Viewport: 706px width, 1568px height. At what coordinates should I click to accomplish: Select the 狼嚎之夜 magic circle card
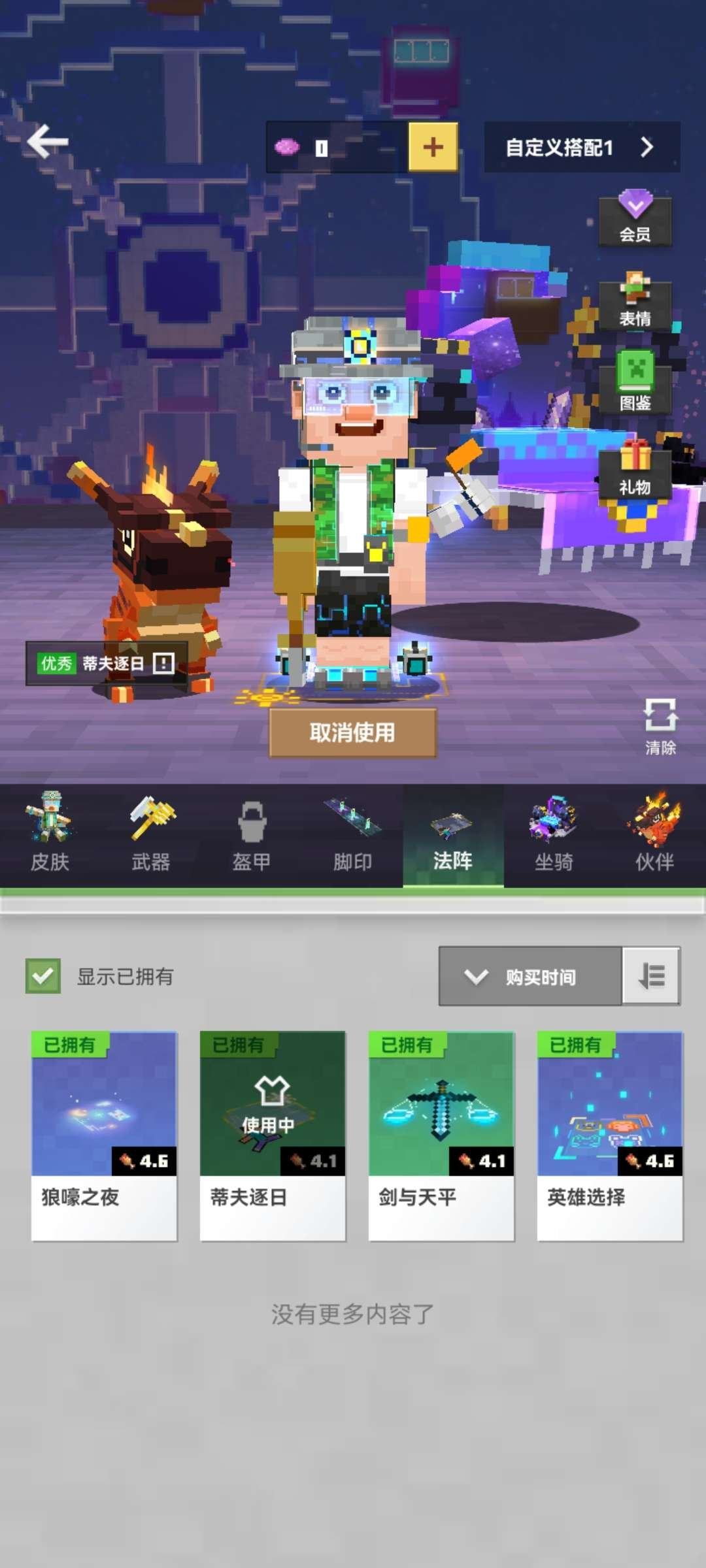103,1137
